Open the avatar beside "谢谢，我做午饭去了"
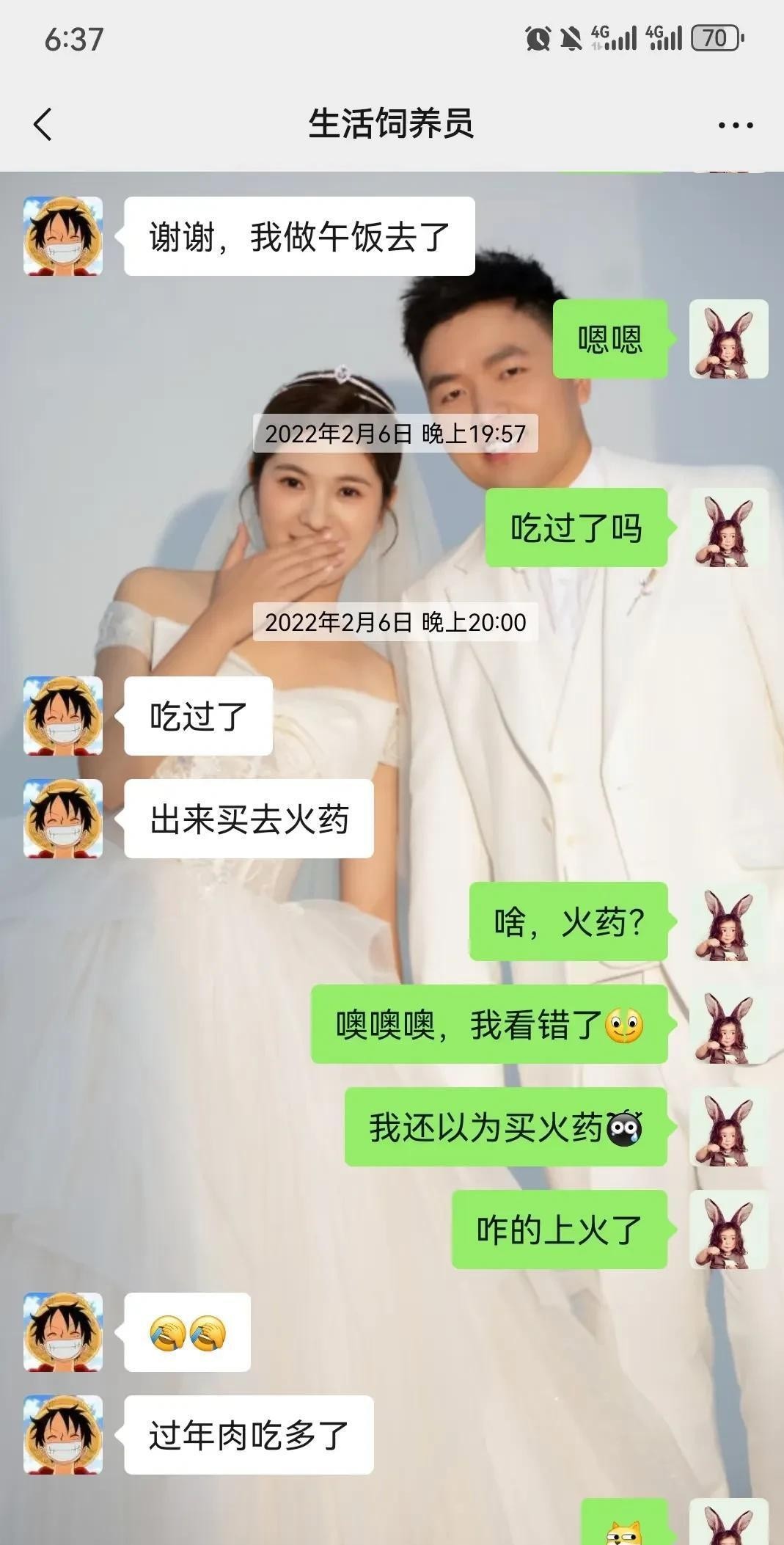The width and height of the screenshot is (784, 1545). click(x=63, y=236)
